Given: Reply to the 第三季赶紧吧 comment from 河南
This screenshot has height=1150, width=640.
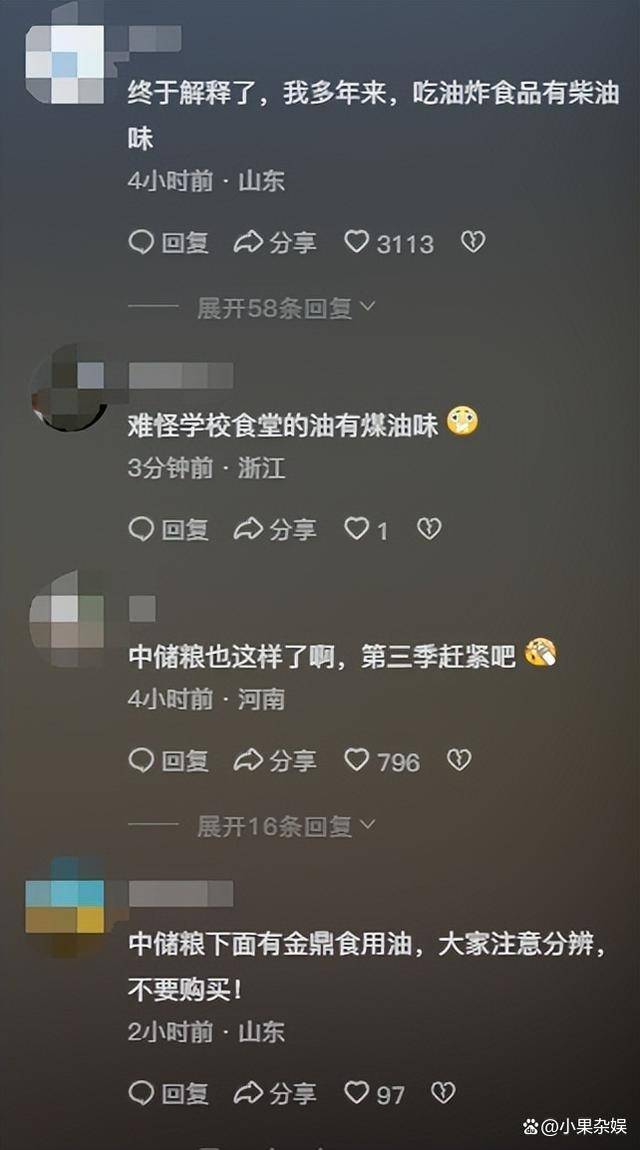Looking at the screenshot, I should coord(169,761).
